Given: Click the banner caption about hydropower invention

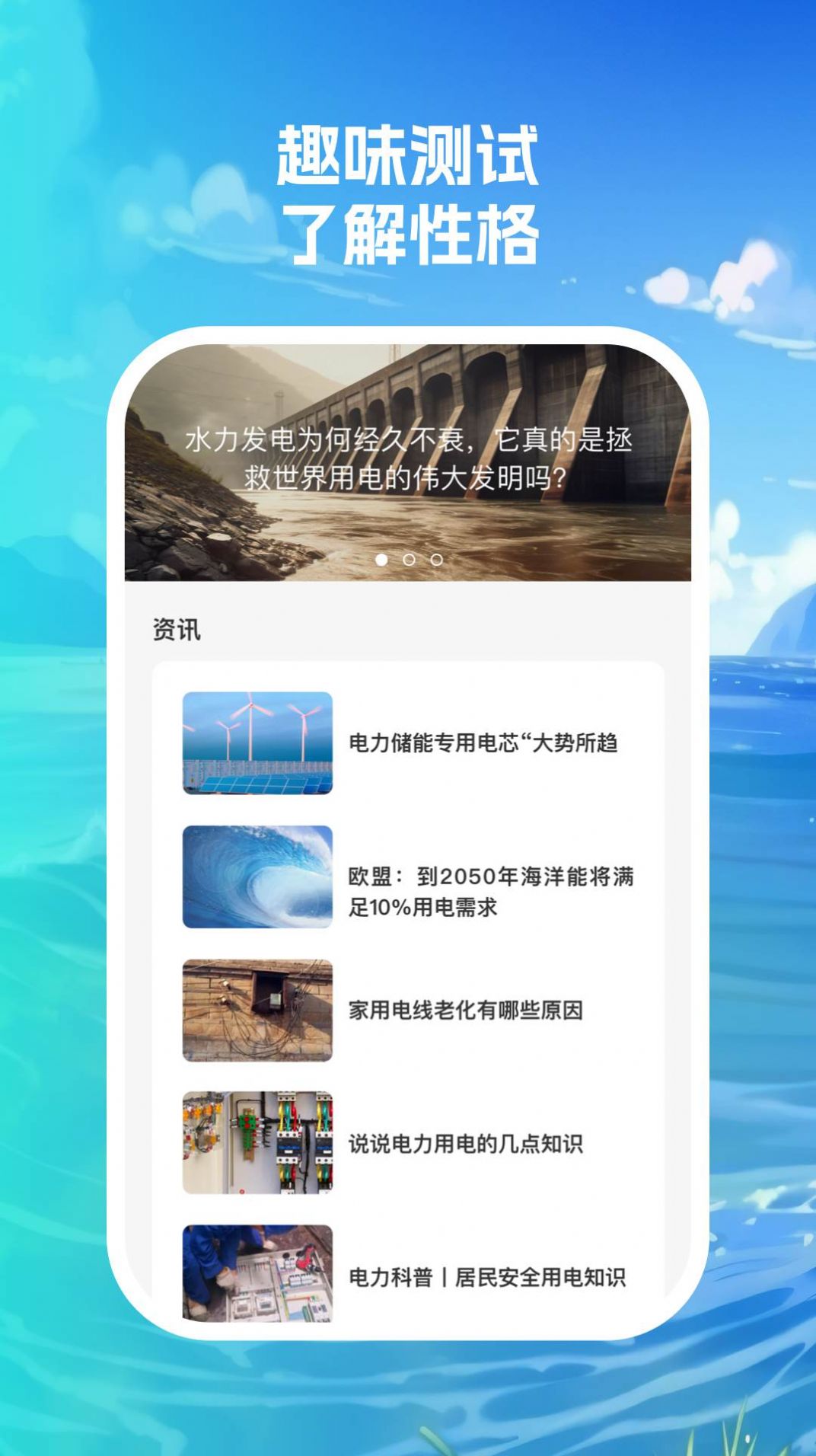Looking at the screenshot, I should coord(408,457).
